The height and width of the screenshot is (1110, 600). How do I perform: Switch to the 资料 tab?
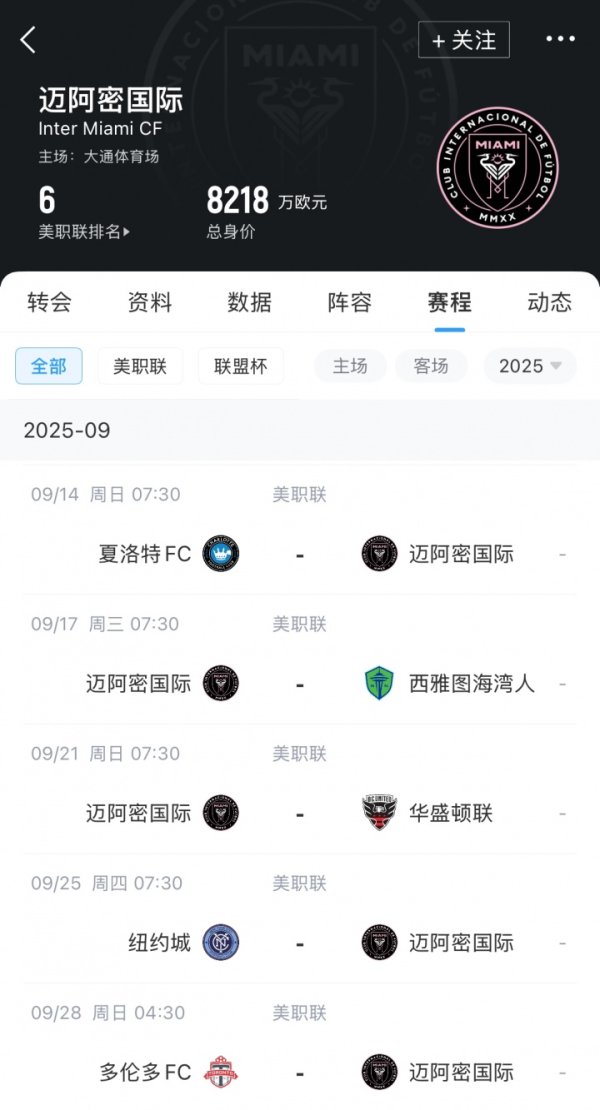pos(150,302)
